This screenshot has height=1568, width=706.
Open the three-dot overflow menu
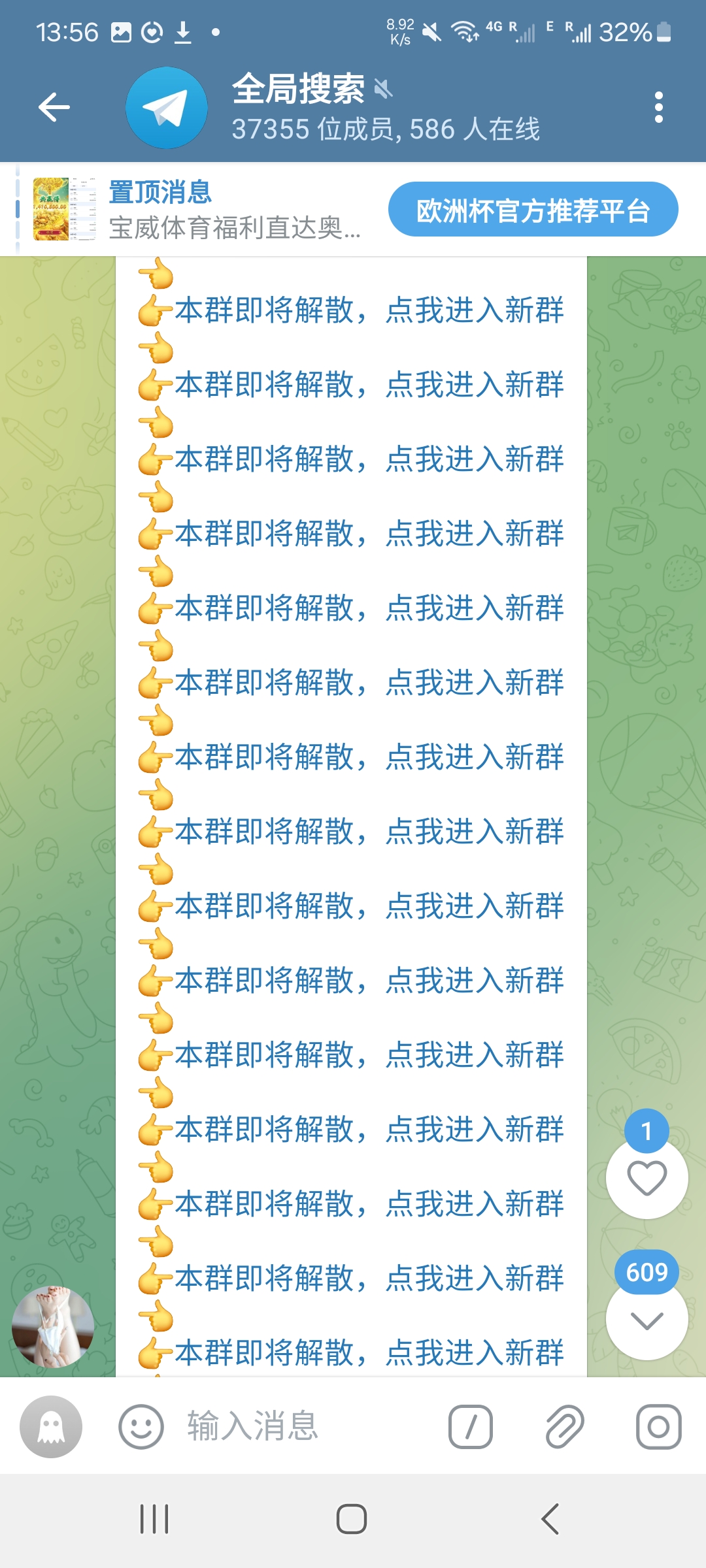tap(658, 108)
